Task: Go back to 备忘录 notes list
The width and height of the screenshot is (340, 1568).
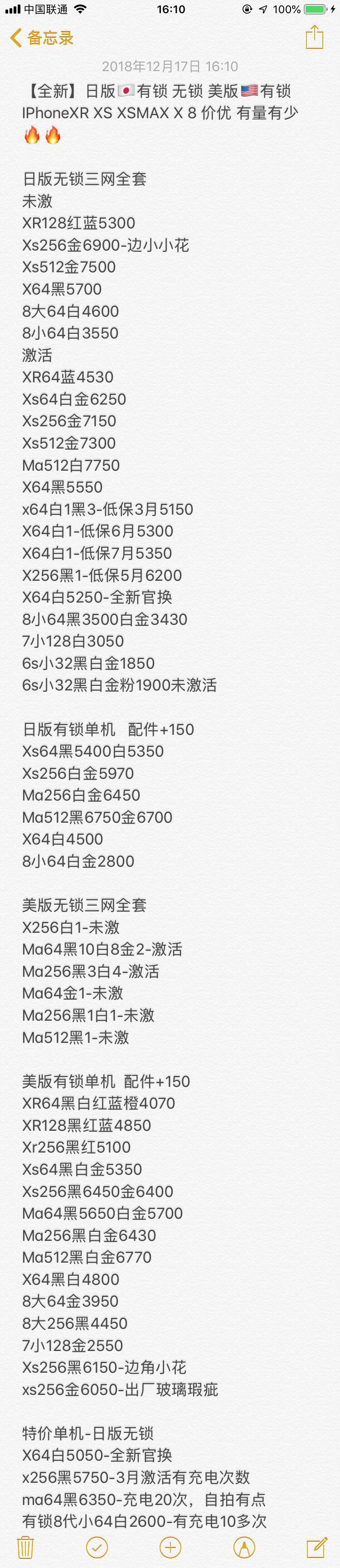Action: tap(41, 39)
